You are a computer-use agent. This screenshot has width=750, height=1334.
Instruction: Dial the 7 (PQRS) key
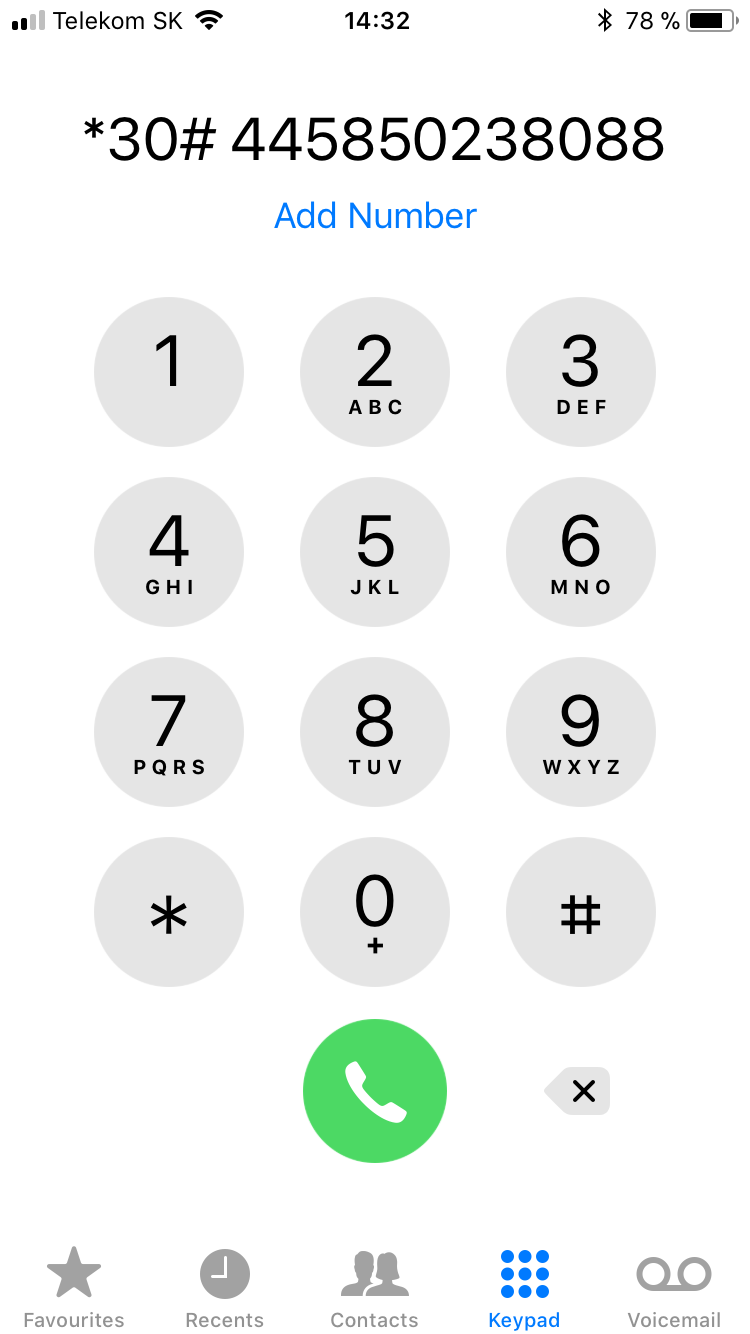click(169, 732)
